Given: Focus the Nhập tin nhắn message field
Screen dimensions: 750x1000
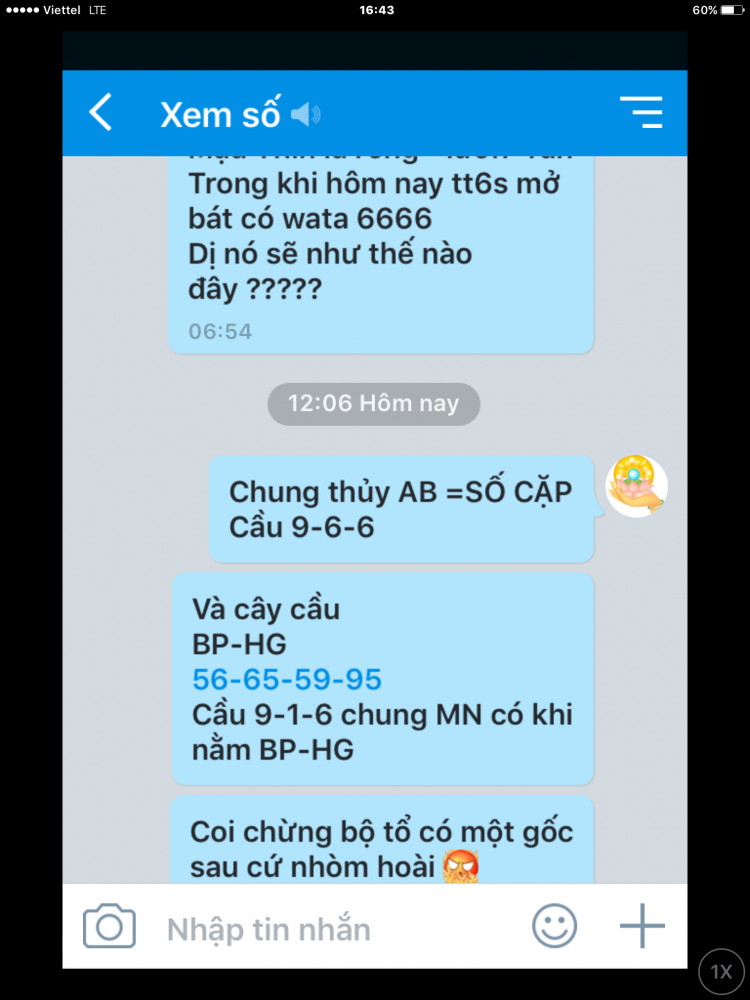Looking at the screenshot, I should [x=330, y=929].
